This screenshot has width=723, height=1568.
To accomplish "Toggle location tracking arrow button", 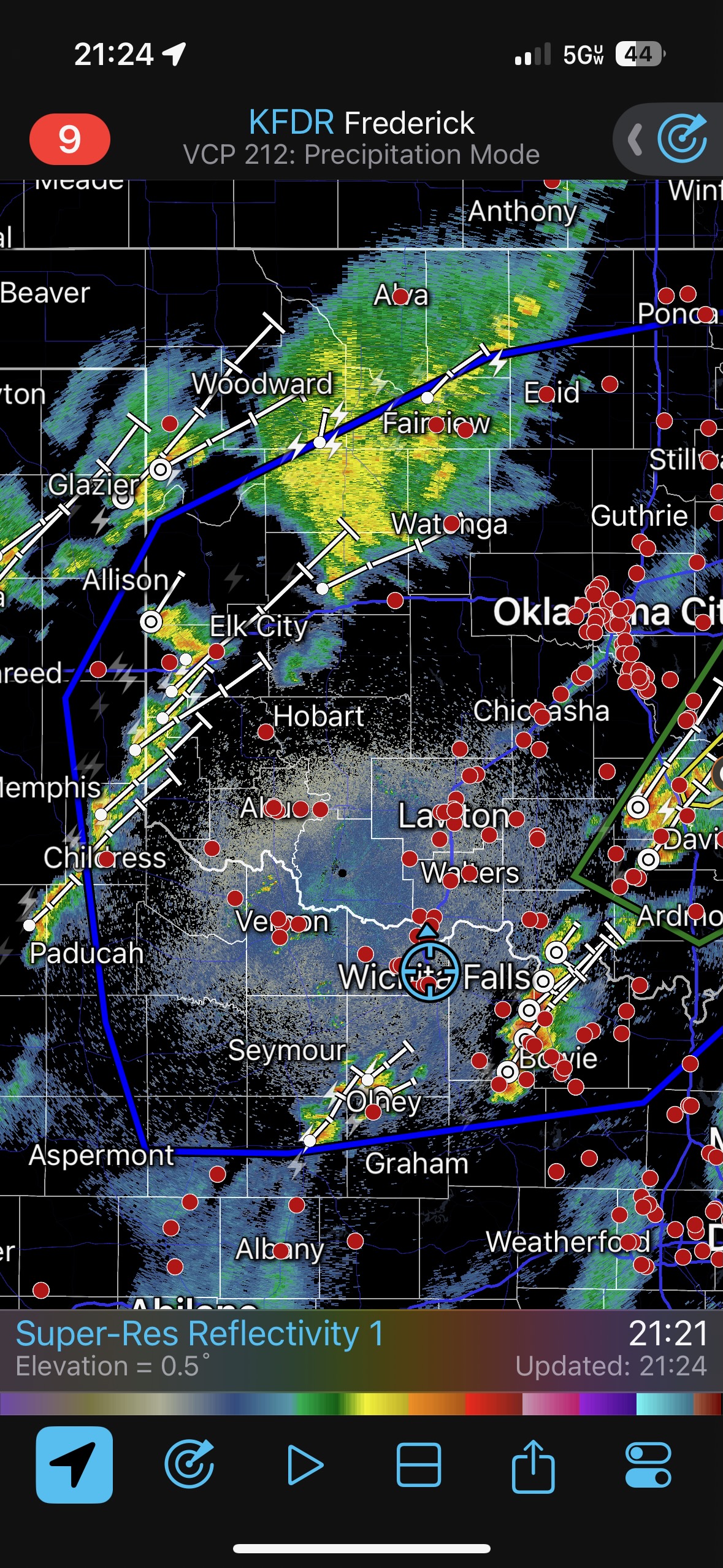I will click(x=74, y=1465).
